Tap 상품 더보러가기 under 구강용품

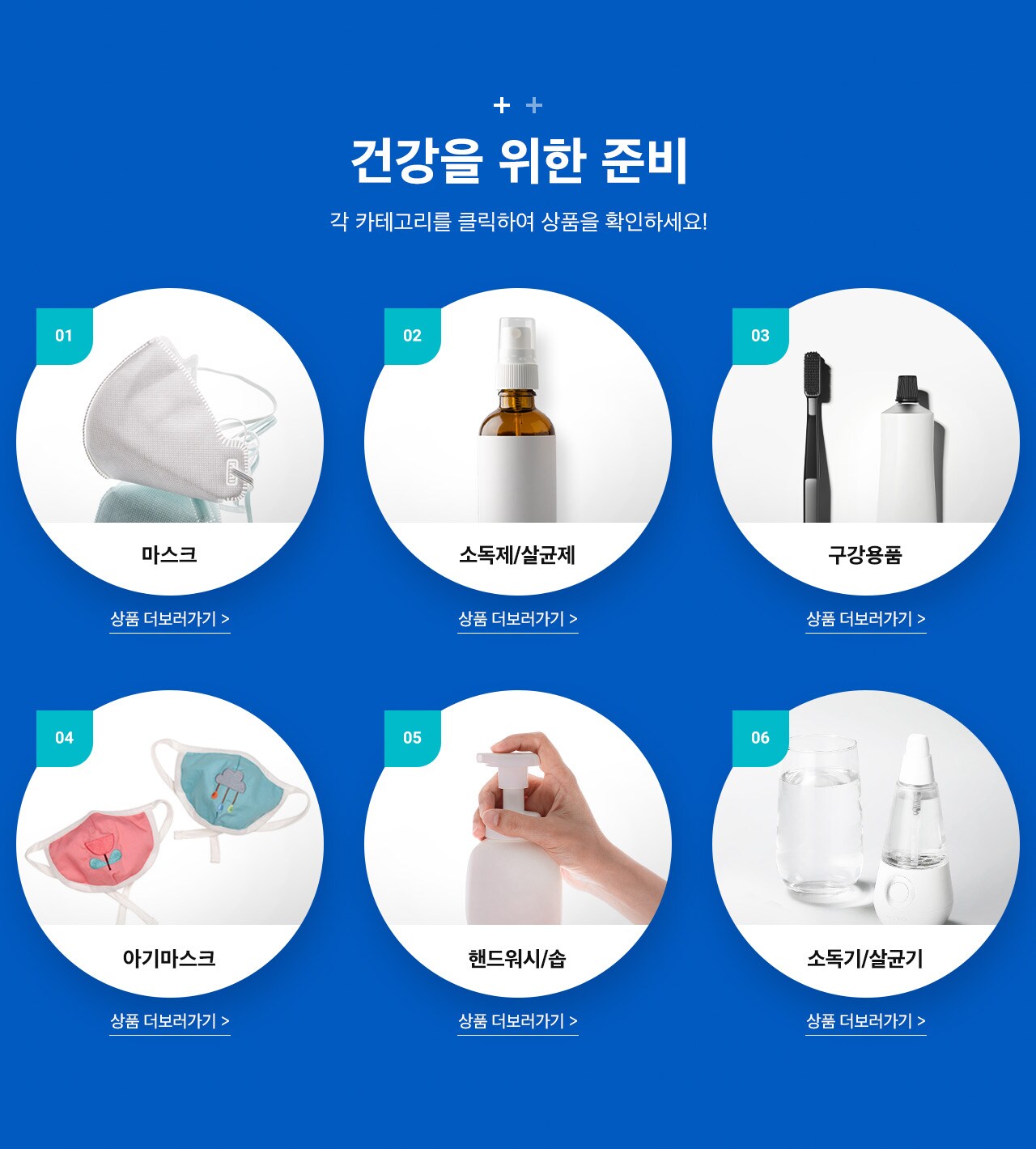pyautogui.click(x=865, y=619)
